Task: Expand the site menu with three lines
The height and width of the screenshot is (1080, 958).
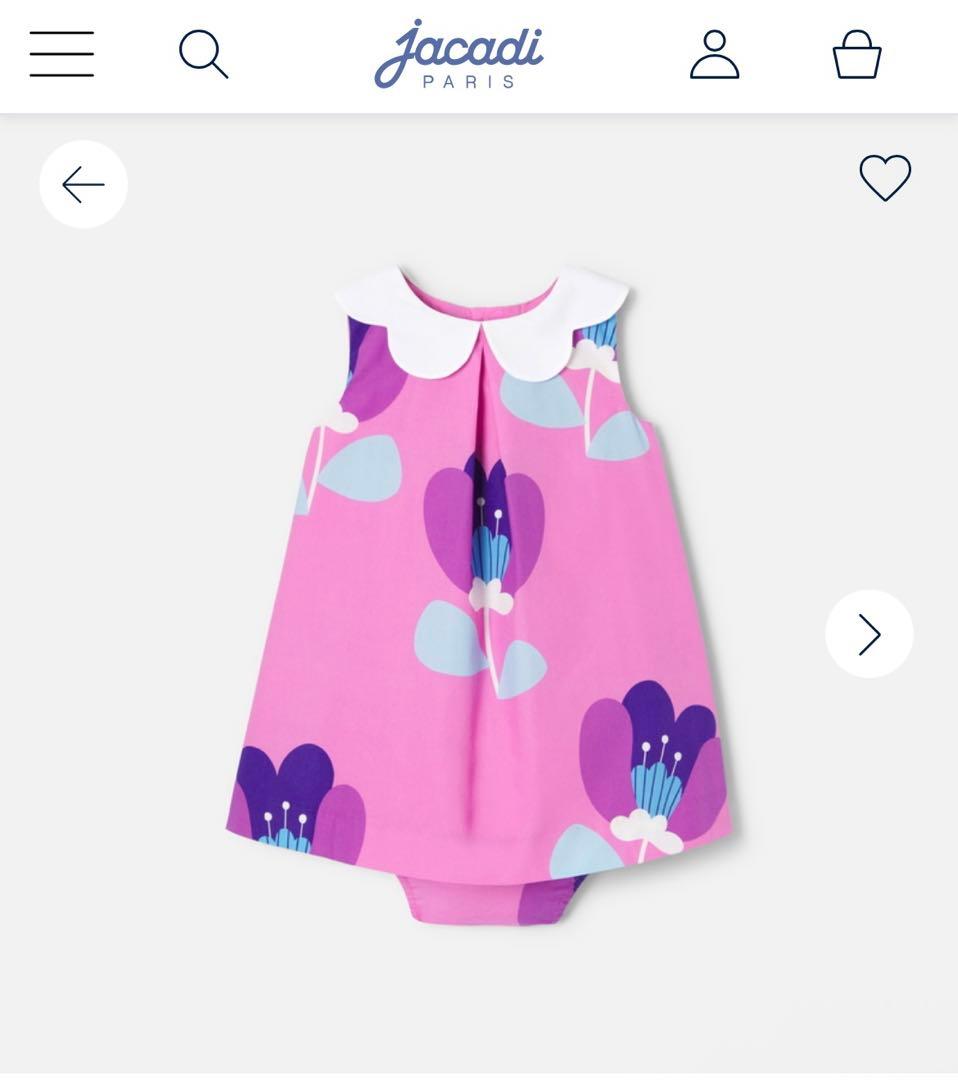Action: 60,55
